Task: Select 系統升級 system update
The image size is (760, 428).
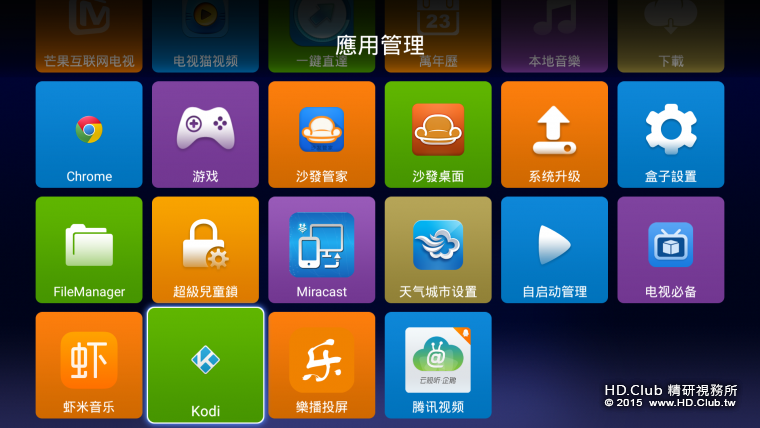Action: pos(554,135)
